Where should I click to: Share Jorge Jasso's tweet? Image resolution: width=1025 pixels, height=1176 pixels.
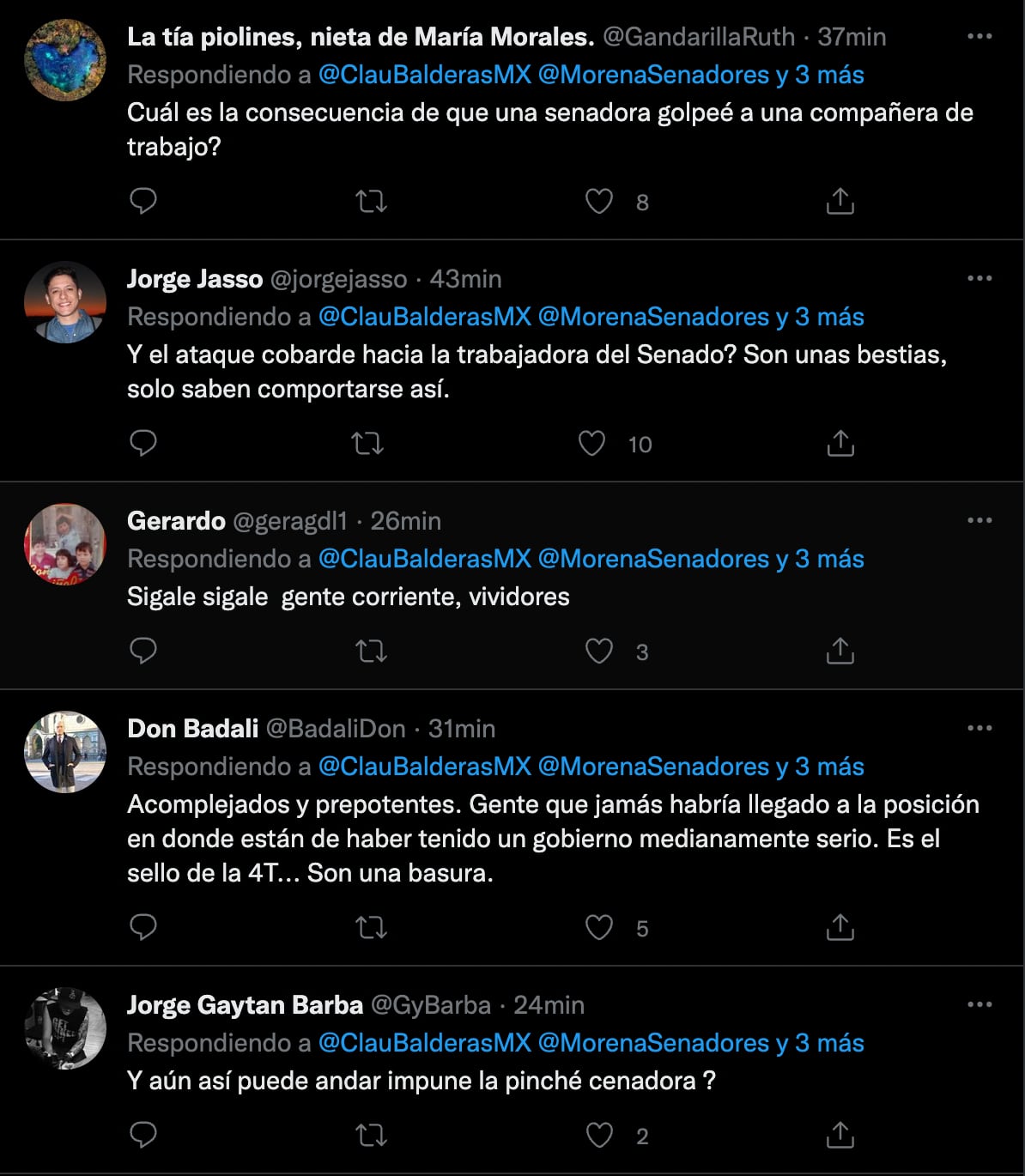[x=840, y=444]
